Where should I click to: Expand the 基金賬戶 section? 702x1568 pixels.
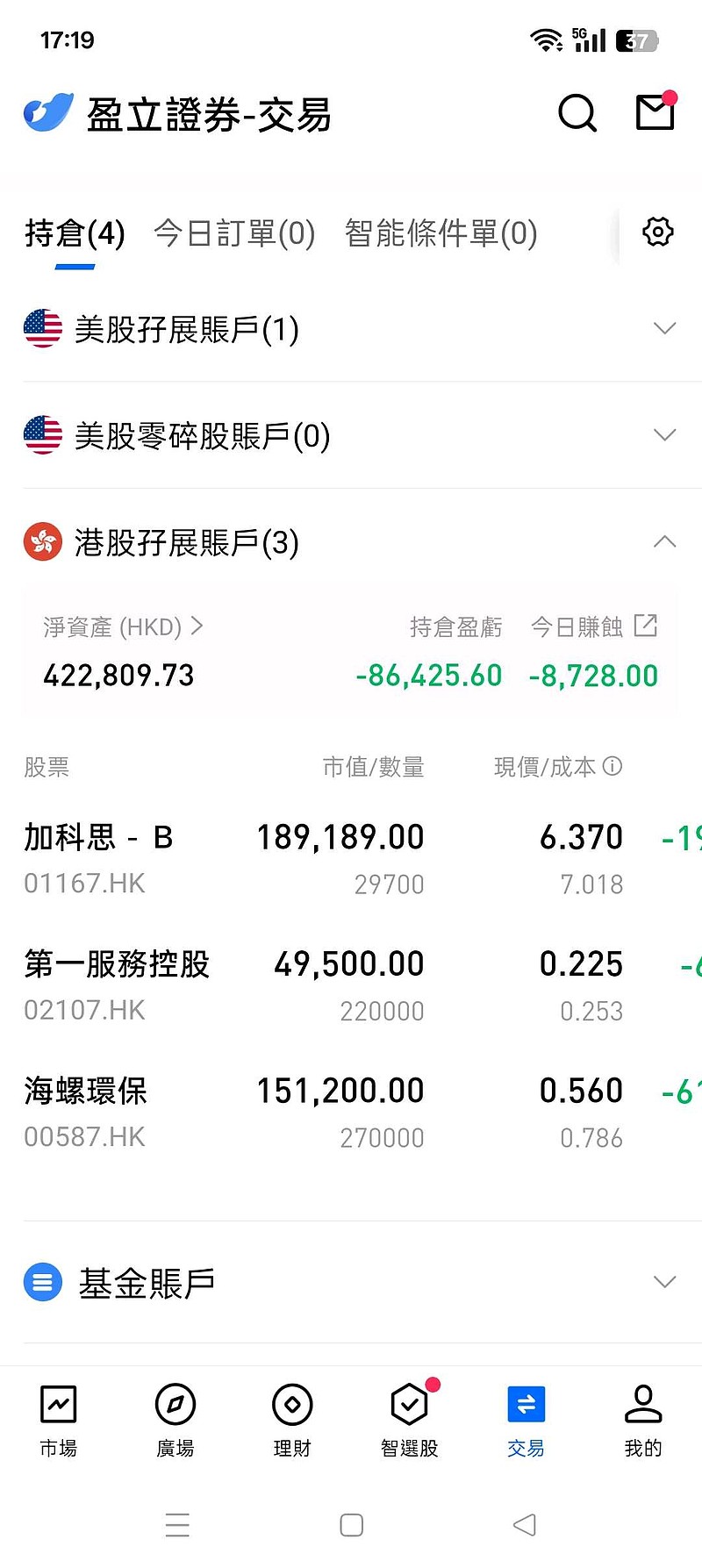point(664,1281)
